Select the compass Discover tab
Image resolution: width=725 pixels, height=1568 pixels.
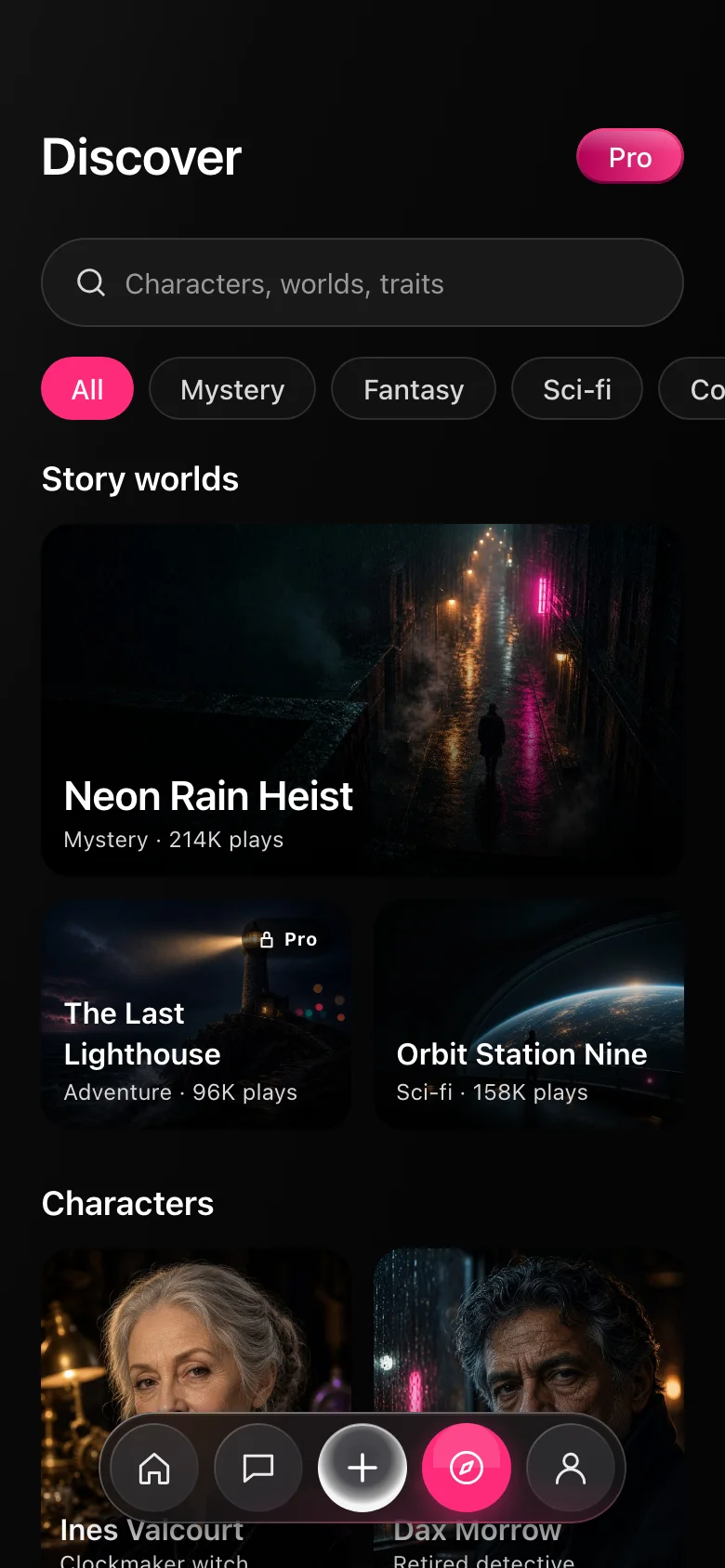tap(467, 1468)
